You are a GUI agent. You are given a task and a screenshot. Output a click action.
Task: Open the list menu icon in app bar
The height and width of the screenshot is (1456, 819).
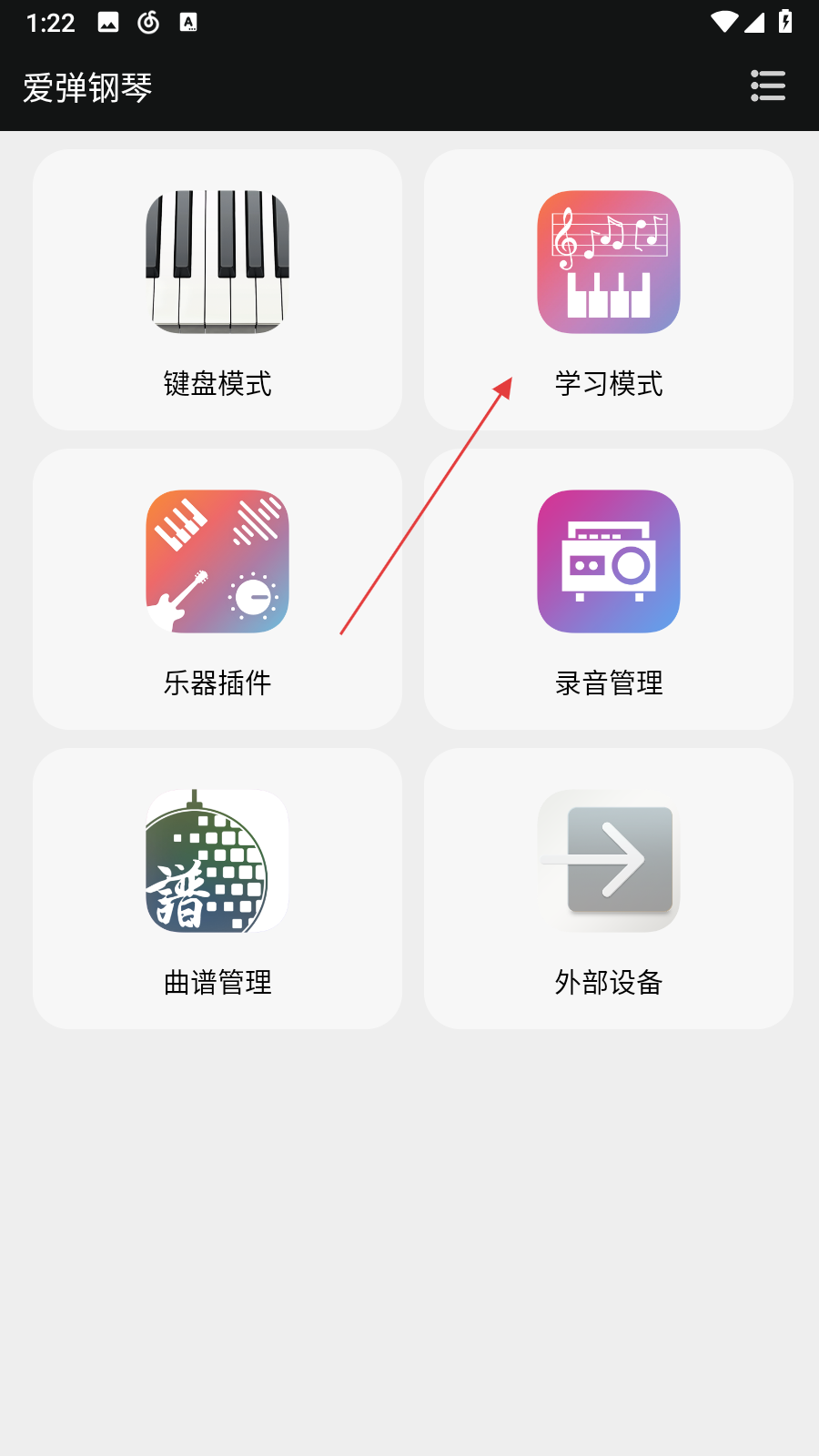click(x=767, y=86)
